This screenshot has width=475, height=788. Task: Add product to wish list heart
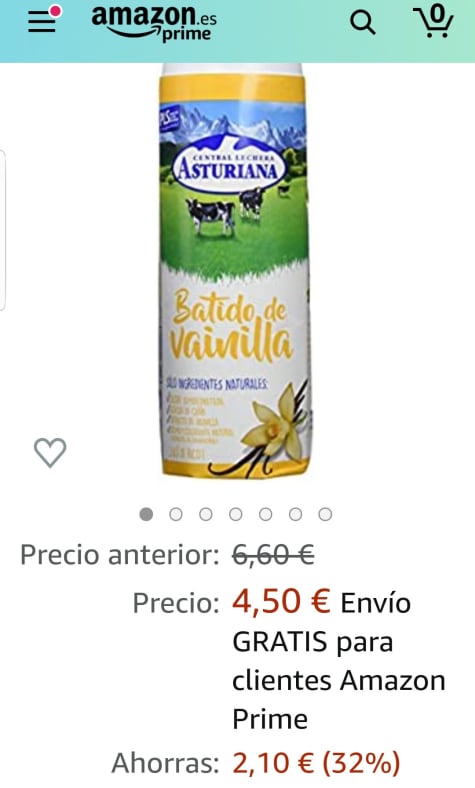pos(50,452)
